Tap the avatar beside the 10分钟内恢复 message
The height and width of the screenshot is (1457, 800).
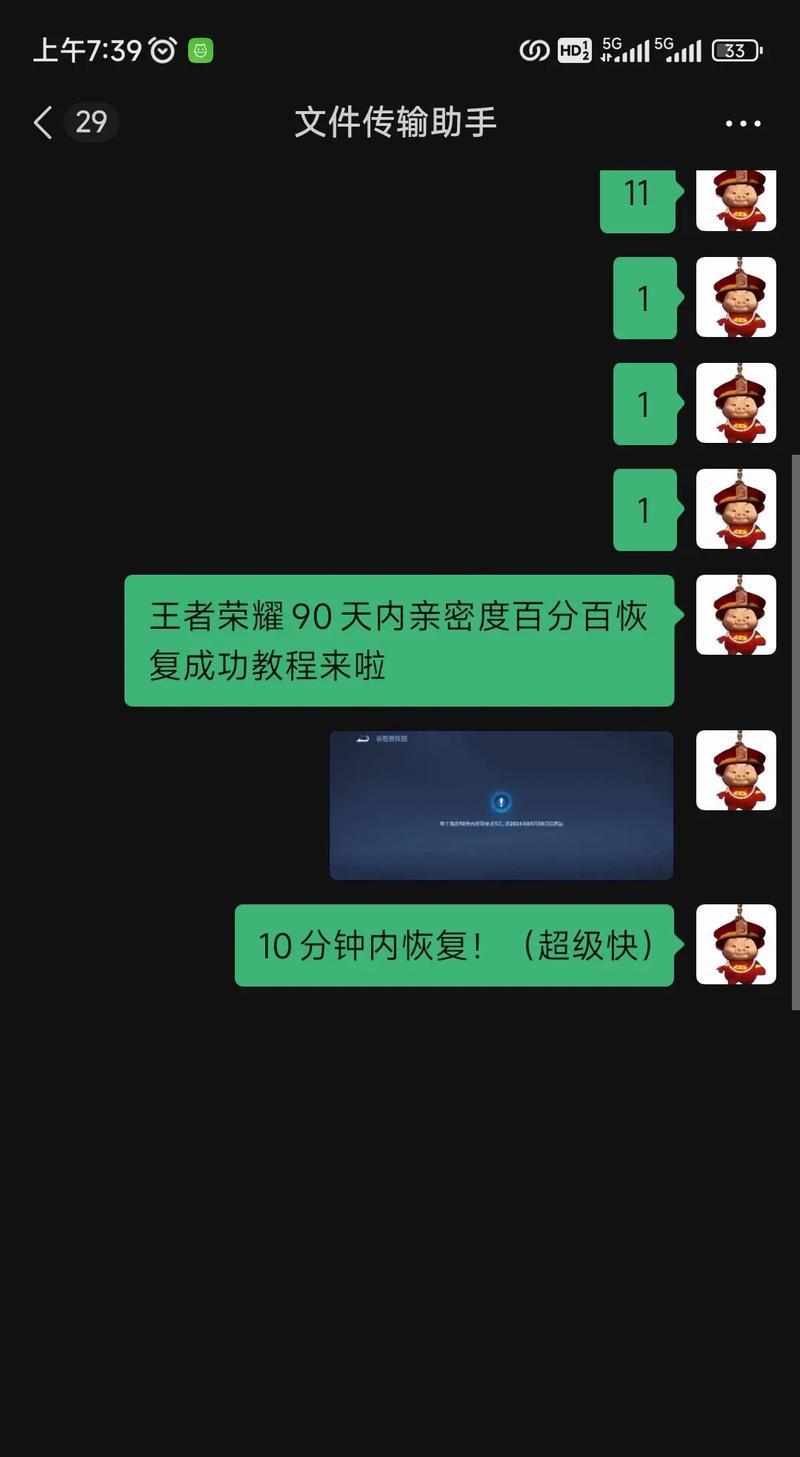coord(736,944)
